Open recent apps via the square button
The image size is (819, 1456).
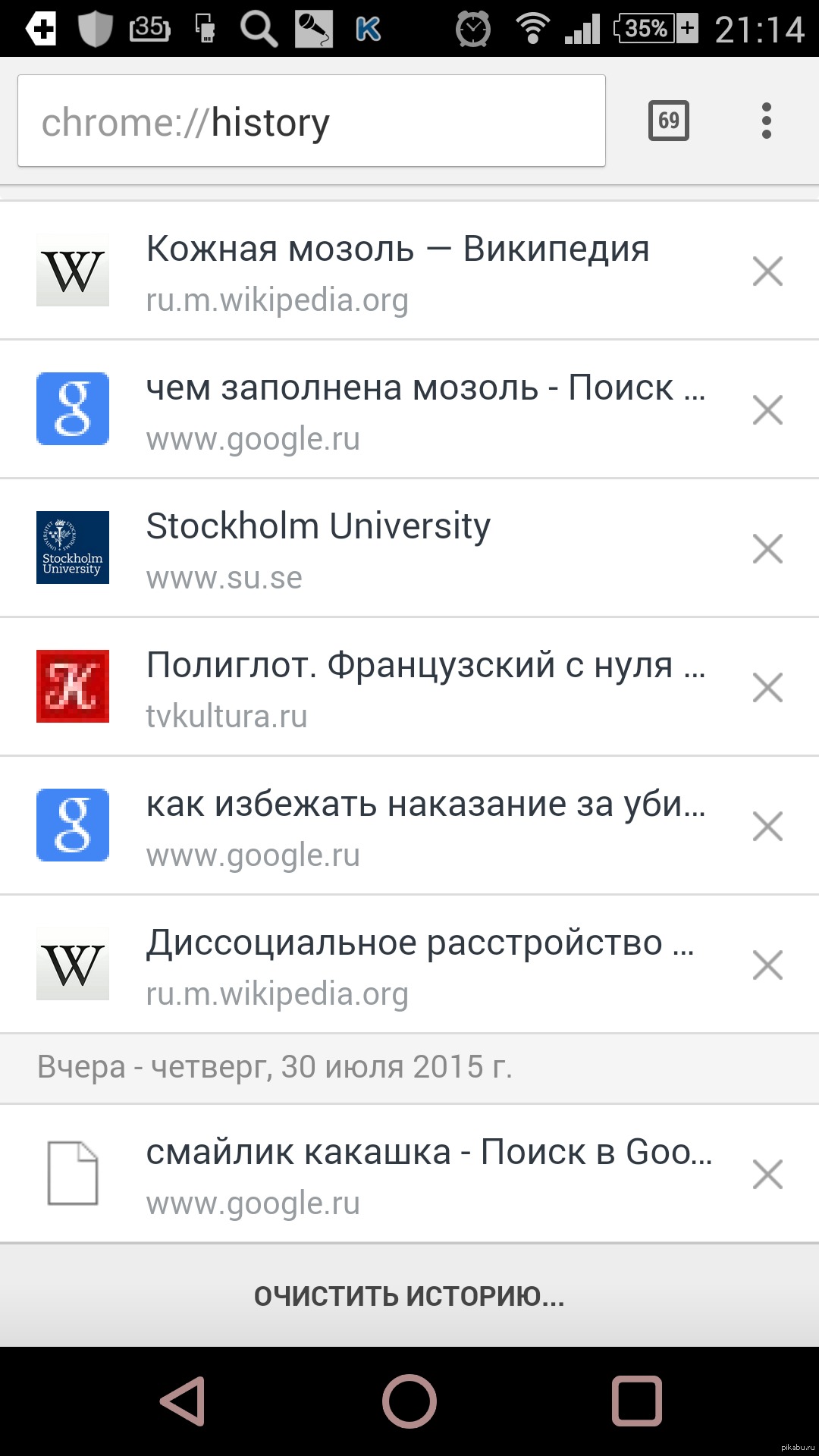click(636, 1401)
